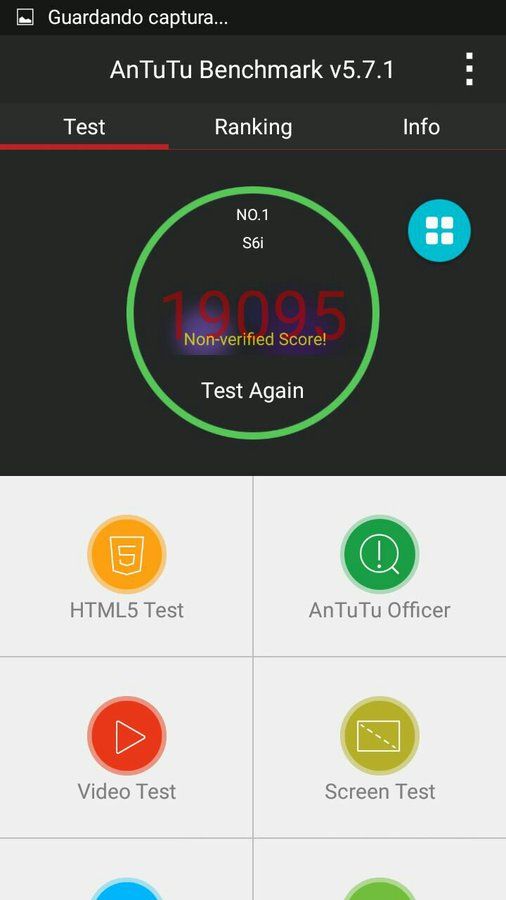
Task: Tap Test Again to rerun benchmark
Action: pos(252,390)
